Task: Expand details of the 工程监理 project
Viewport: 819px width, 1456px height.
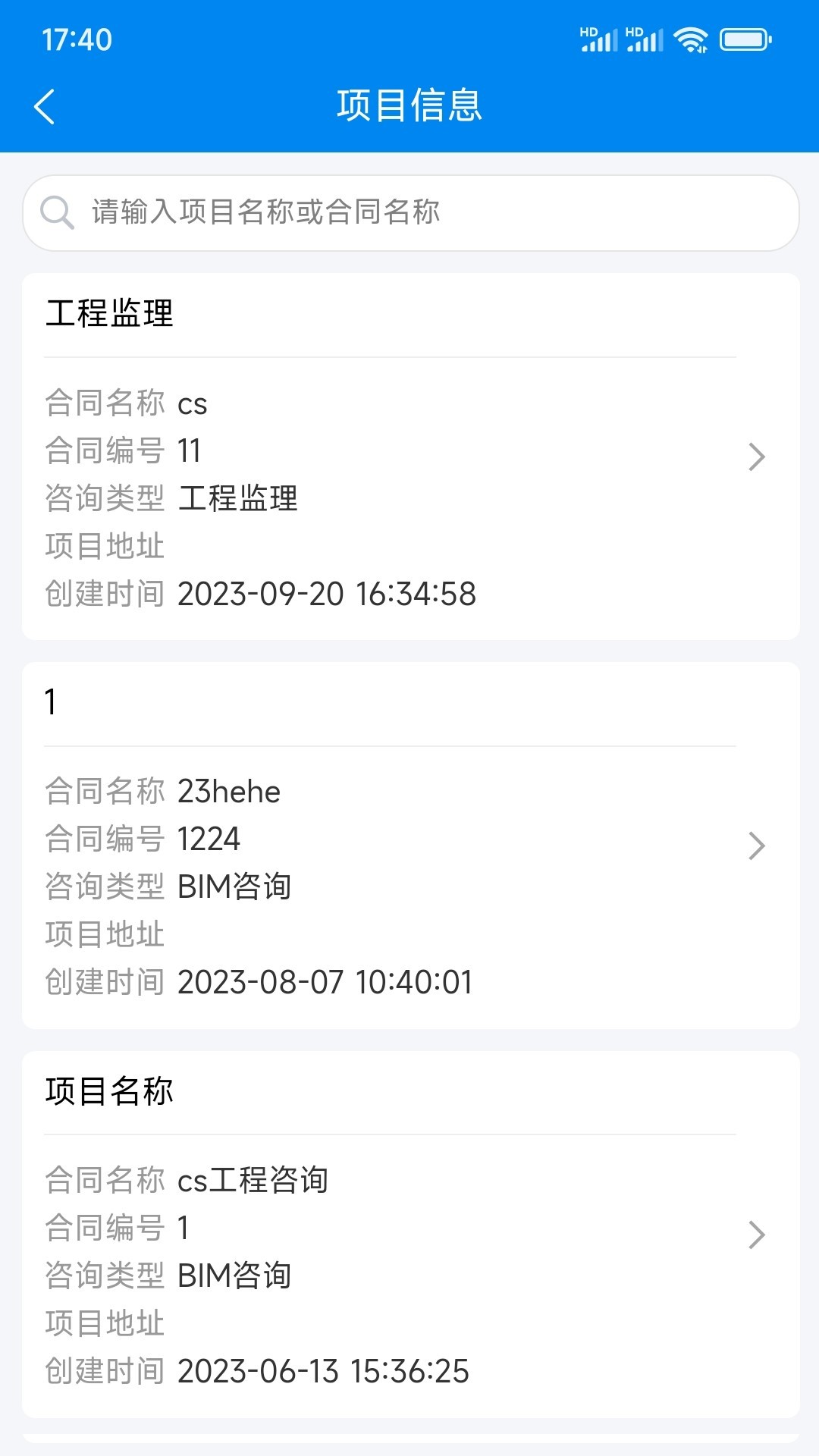Action: point(756,456)
